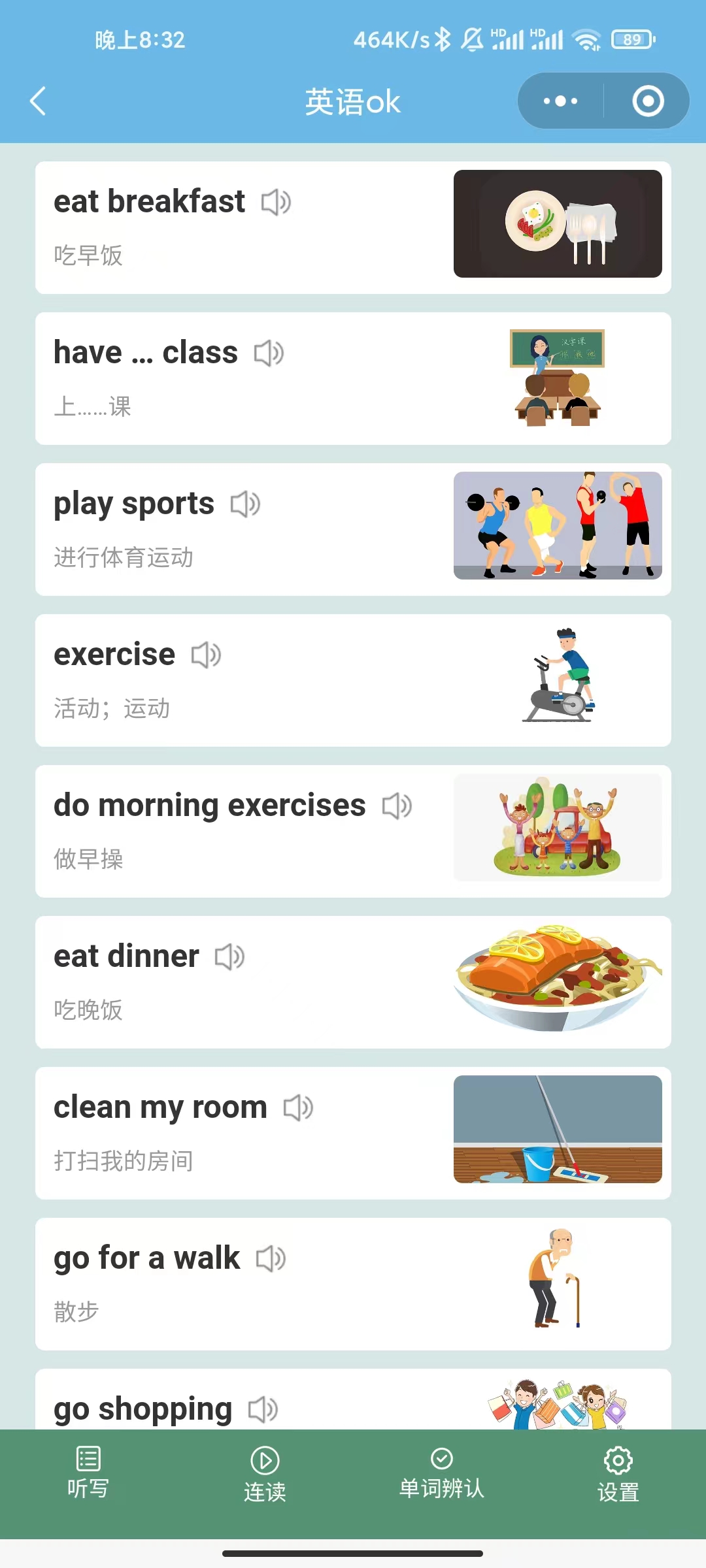Open the mini program overflow menu
Image resolution: width=706 pixels, height=1568 pixels.
560,101
